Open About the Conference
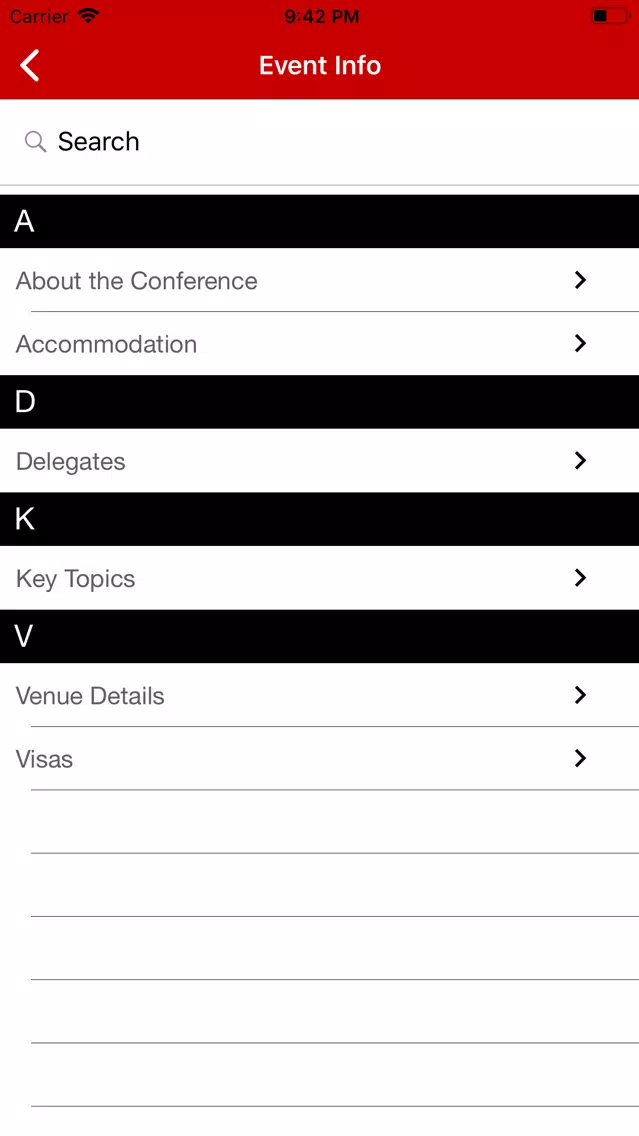The height and width of the screenshot is (1136, 639). tap(320, 280)
